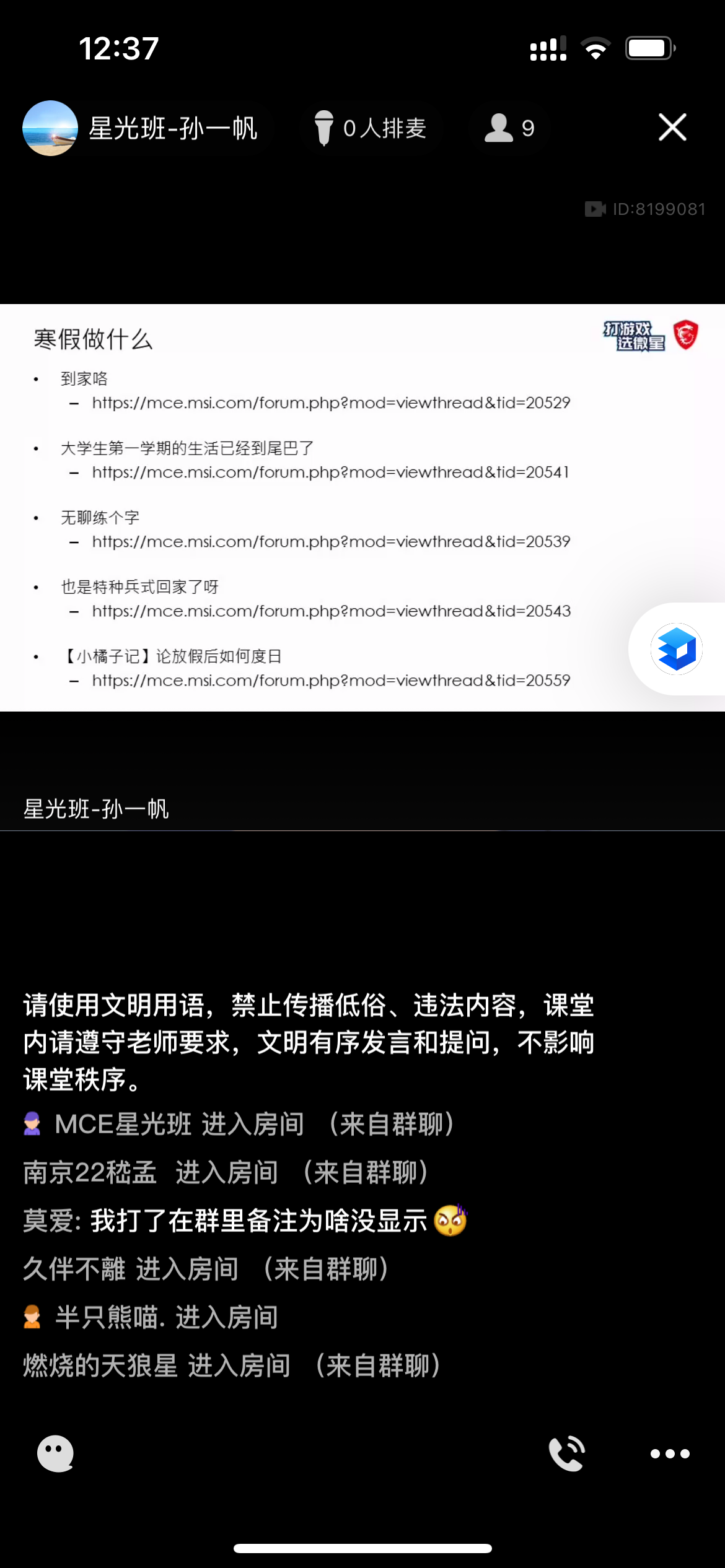Tap the blue floating box icon
Screen dimensions: 725x1568
(676, 649)
